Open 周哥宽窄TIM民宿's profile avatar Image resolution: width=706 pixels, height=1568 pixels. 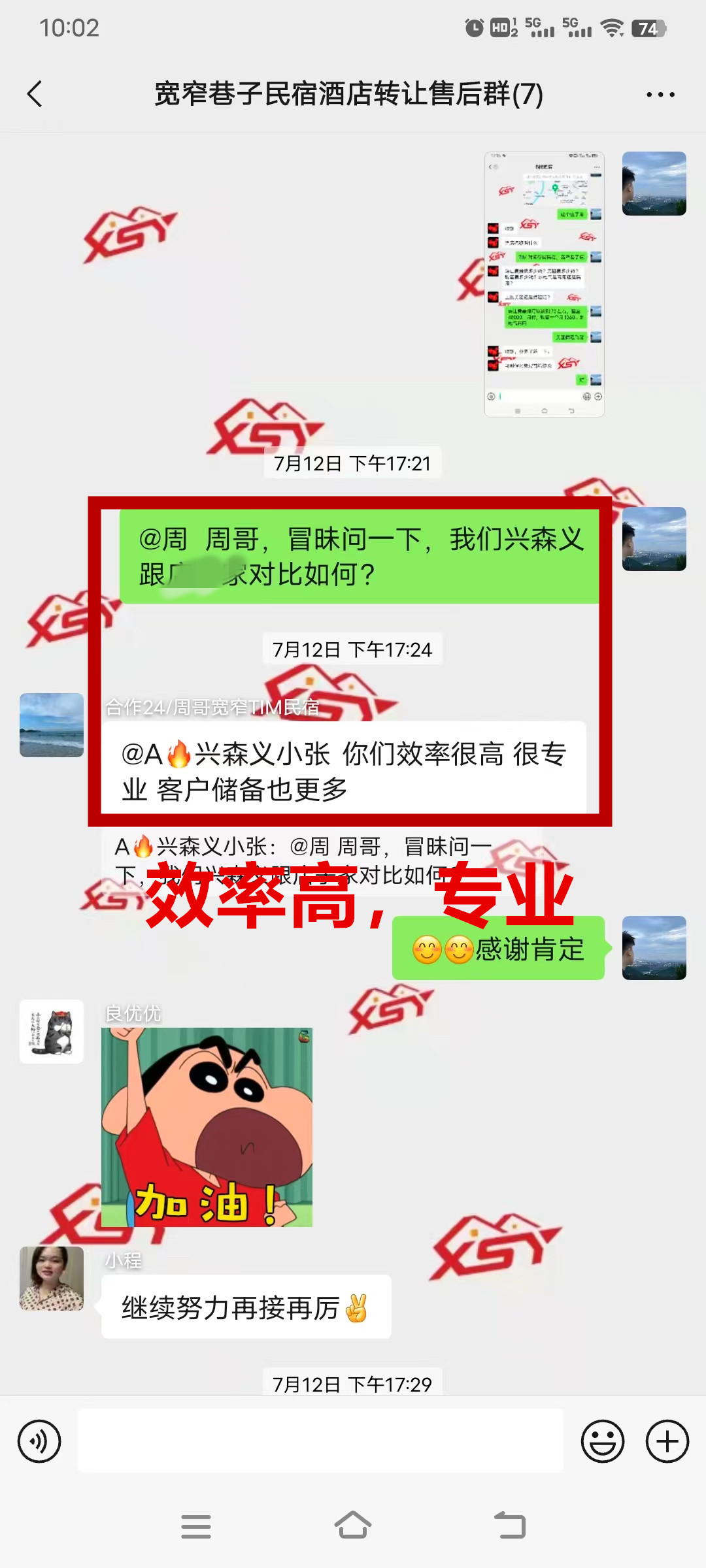click(x=52, y=725)
